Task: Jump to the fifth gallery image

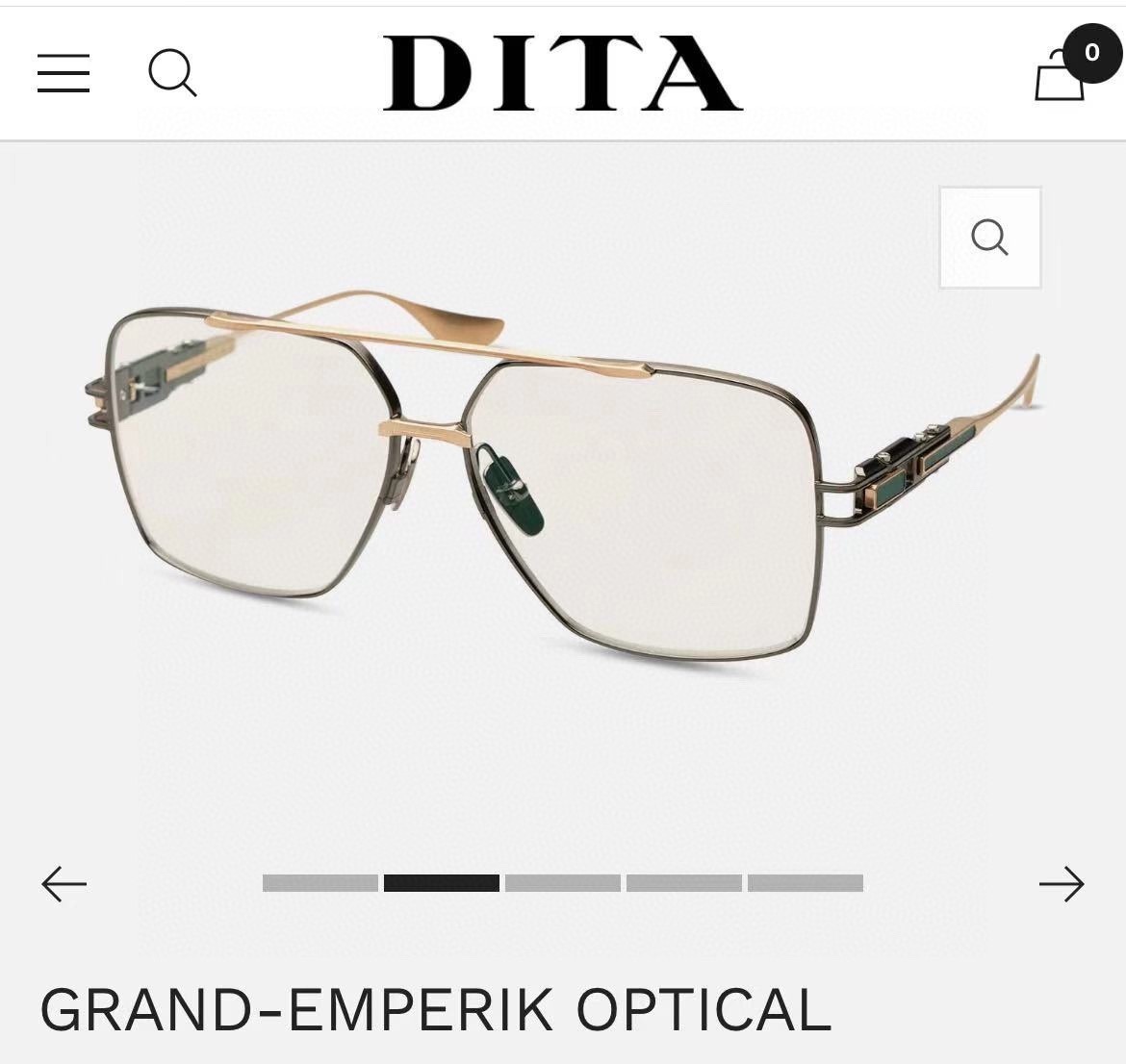Action: click(806, 883)
